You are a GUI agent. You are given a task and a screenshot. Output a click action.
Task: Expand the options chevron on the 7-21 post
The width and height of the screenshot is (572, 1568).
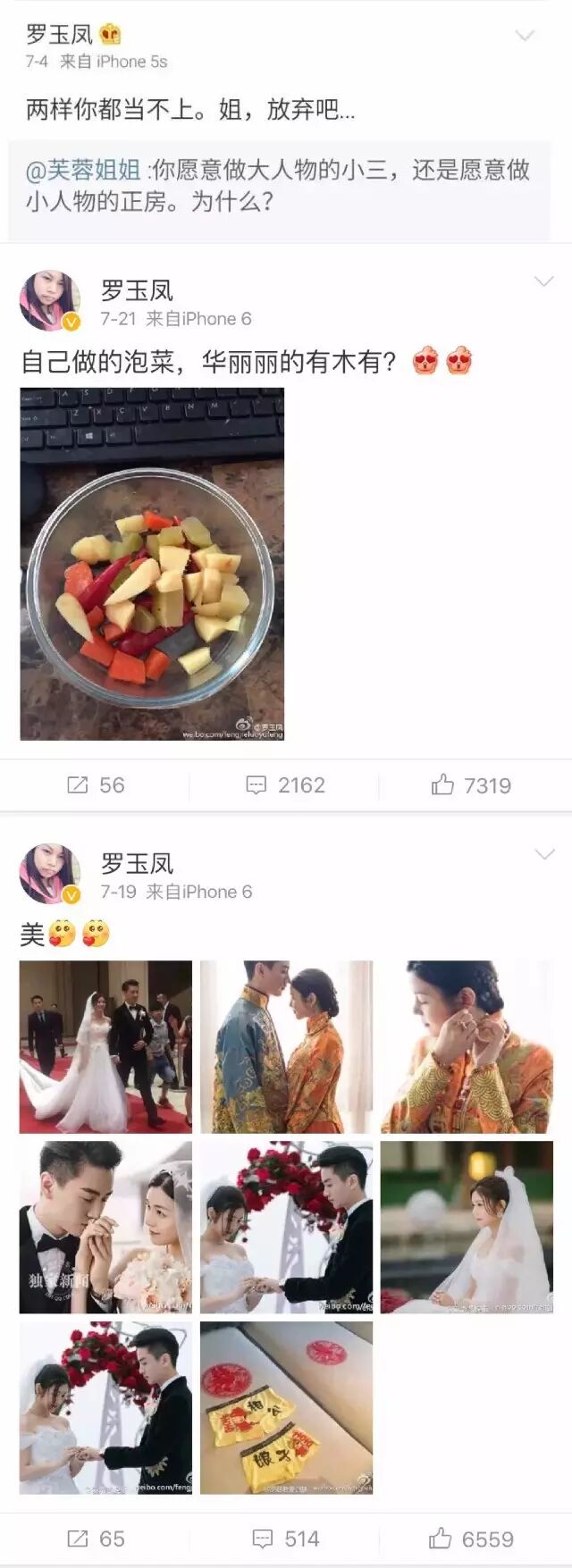[543, 282]
